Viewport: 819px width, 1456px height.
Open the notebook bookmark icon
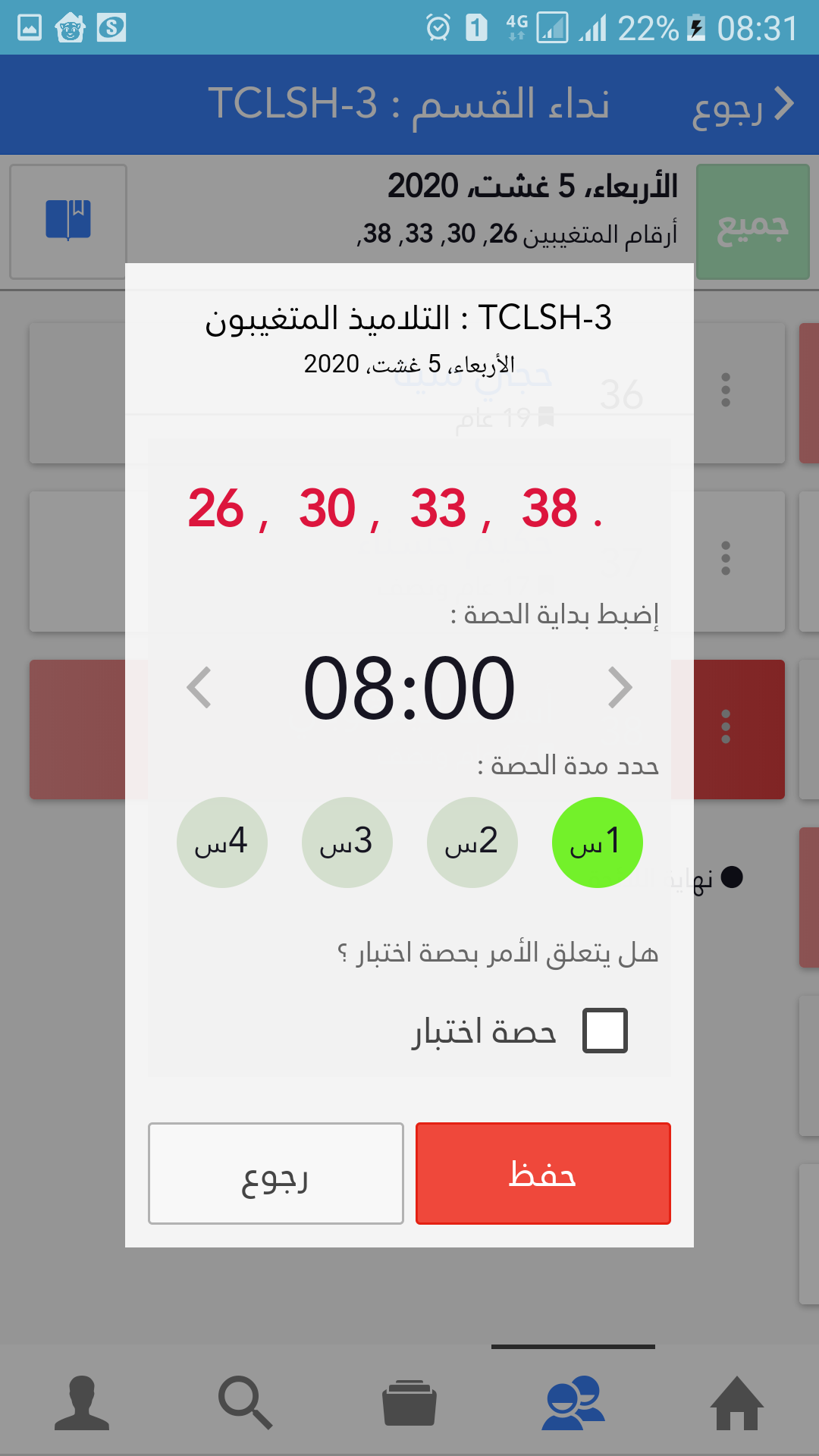click(x=68, y=221)
